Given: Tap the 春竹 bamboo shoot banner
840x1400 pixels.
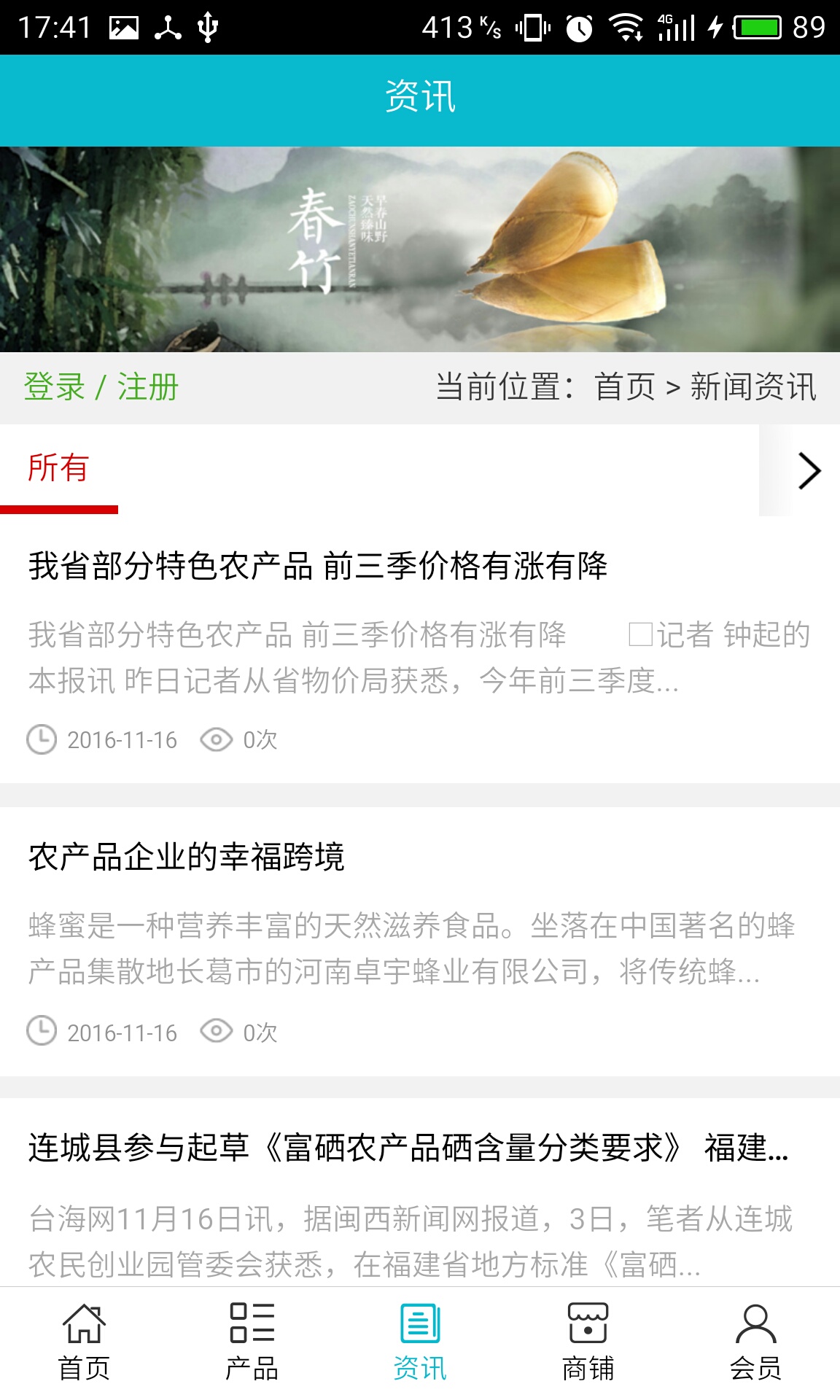Looking at the screenshot, I should [420, 249].
